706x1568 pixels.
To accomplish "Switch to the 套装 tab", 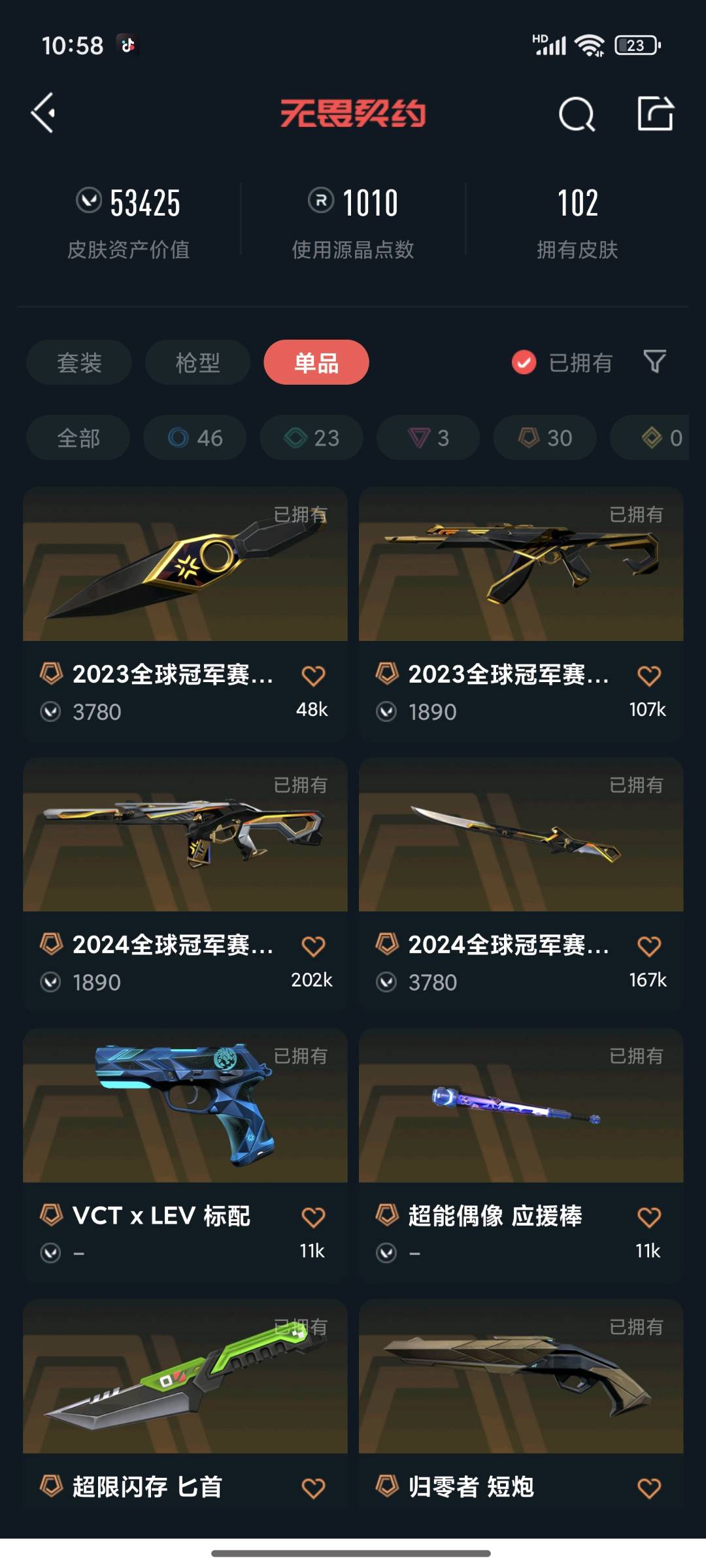I will click(79, 363).
